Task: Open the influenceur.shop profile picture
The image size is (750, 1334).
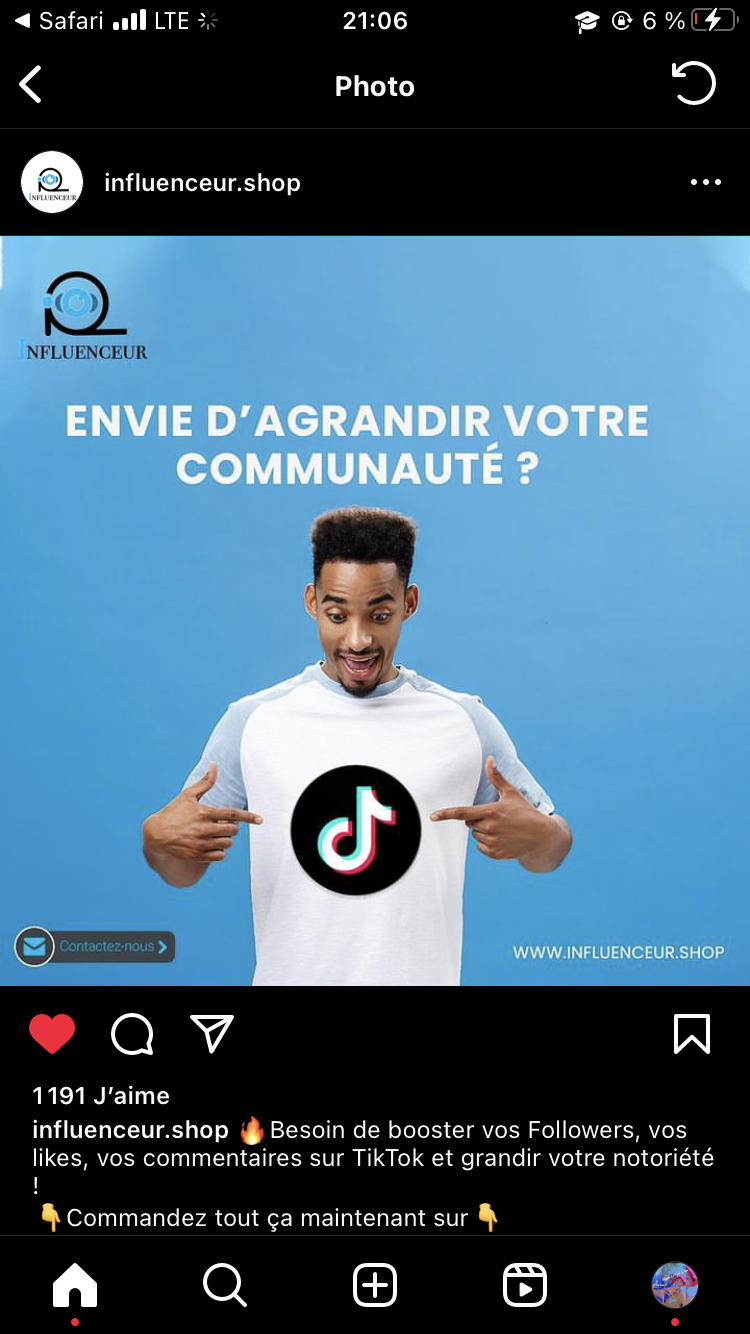Action: coord(52,182)
